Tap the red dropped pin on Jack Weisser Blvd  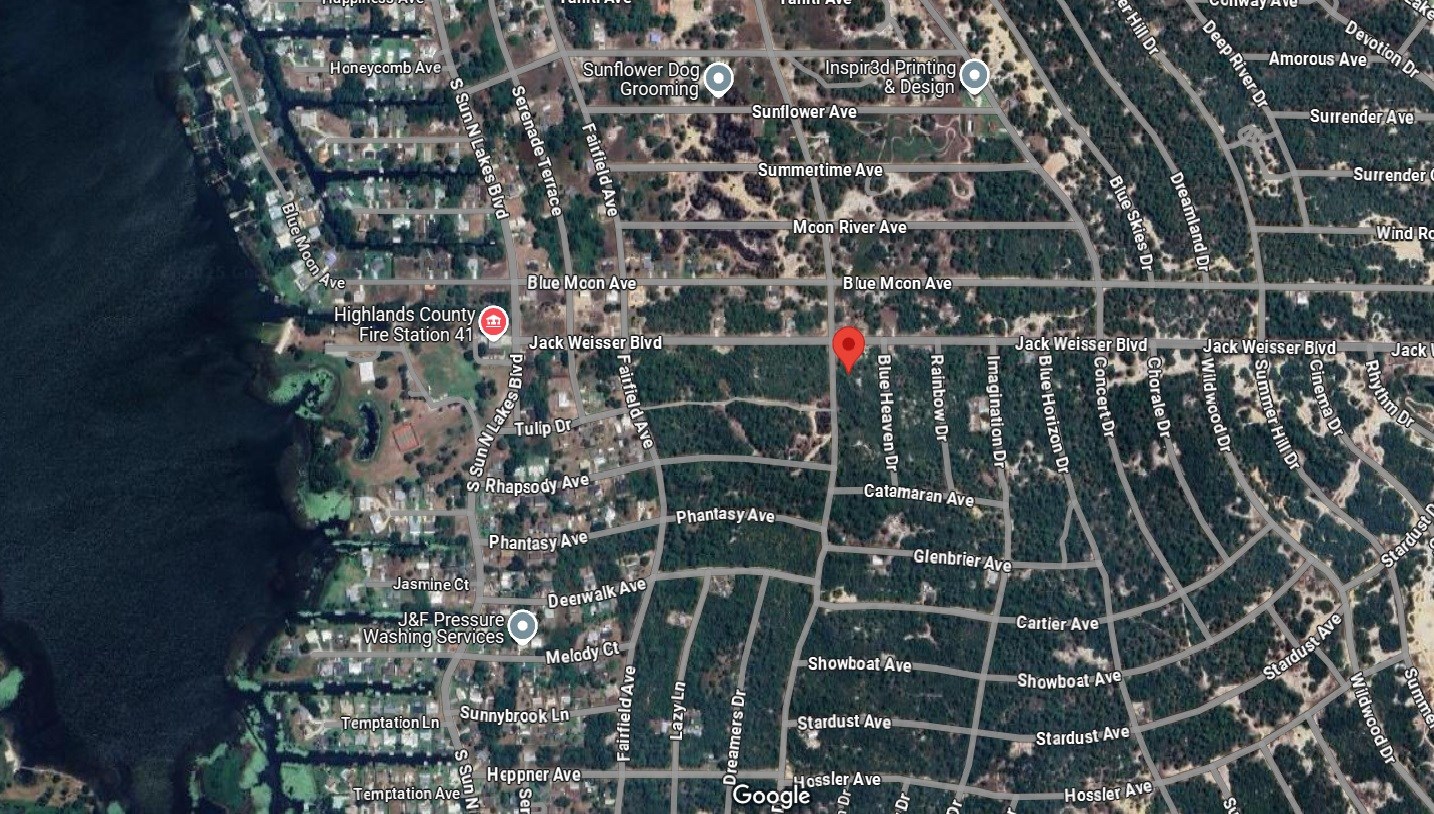pyautogui.click(x=848, y=346)
